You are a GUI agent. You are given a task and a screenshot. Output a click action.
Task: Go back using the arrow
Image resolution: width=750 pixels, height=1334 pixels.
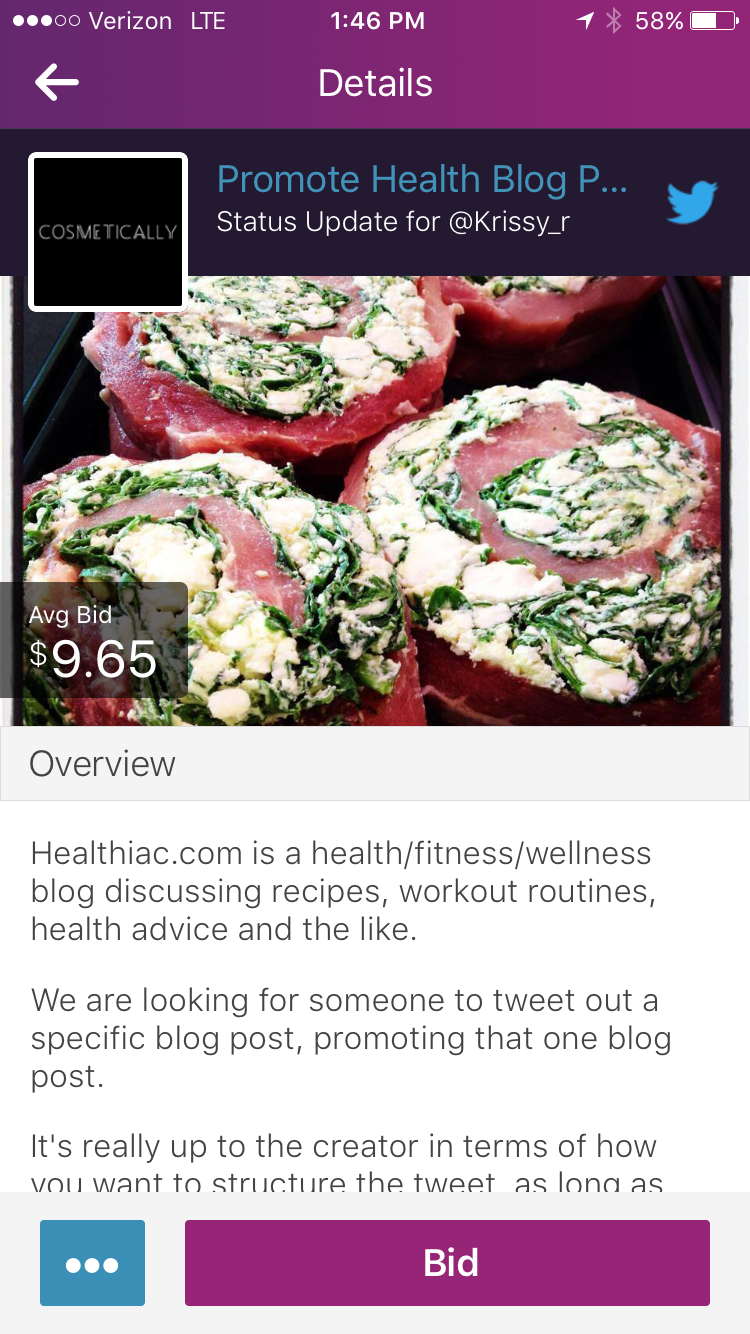click(x=57, y=83)
